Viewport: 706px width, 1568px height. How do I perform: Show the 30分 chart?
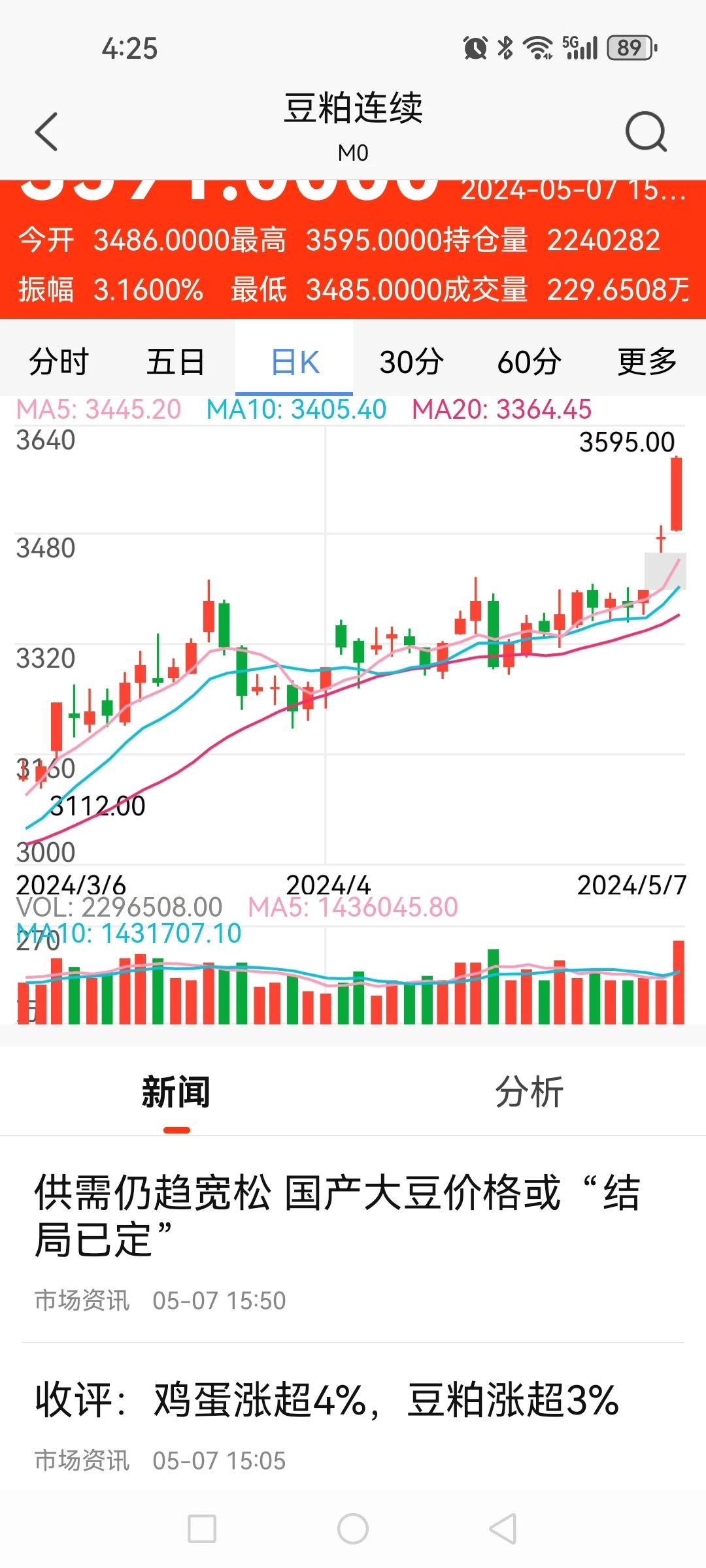click(412, 361)
